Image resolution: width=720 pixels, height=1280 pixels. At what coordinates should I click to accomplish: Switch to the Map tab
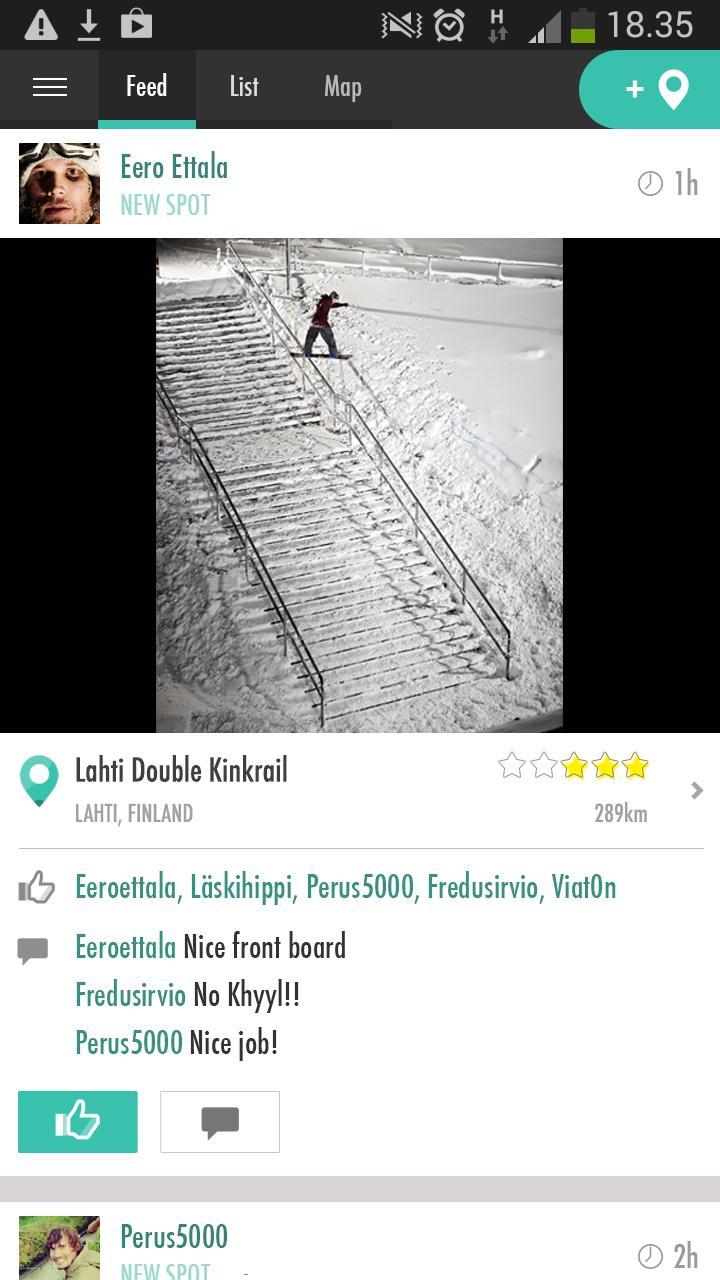coord(342,88)
